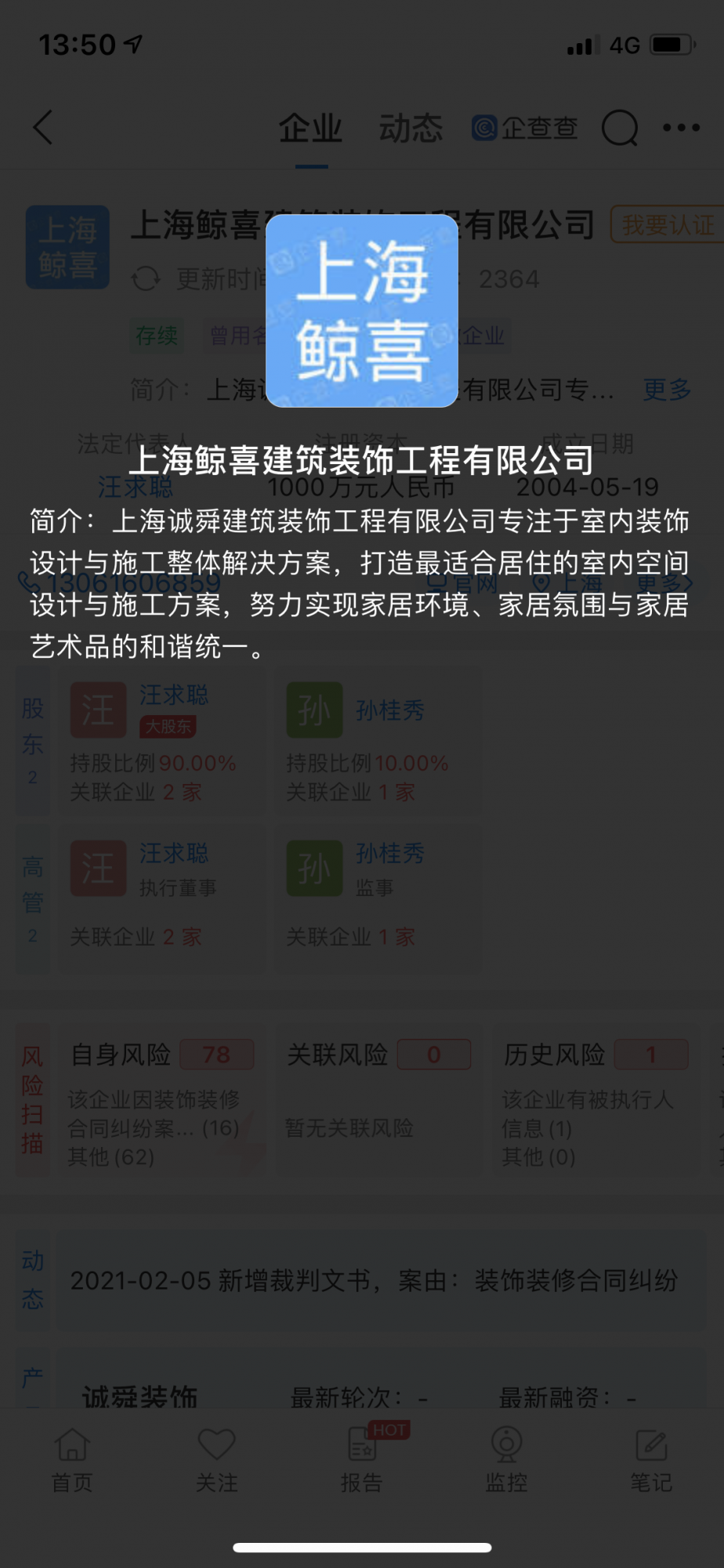Open the three-dot overflow menu
Screen dimensions: 724x1568
click(x=681, y=128)
